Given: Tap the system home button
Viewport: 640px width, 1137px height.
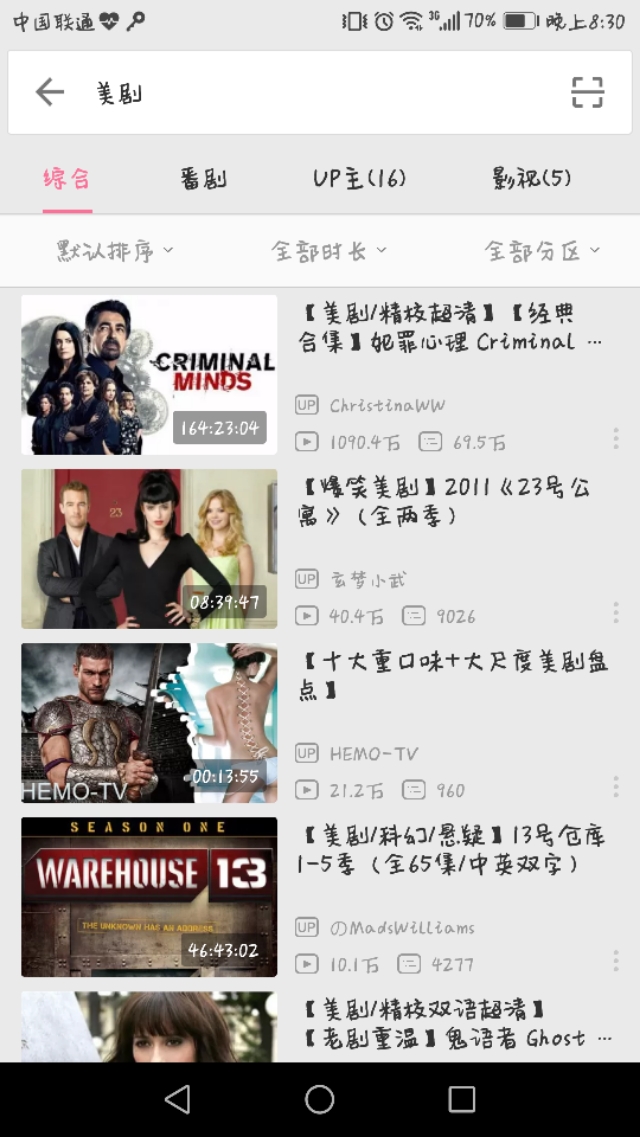Looking at the screenshot, I should [320, 1099].
